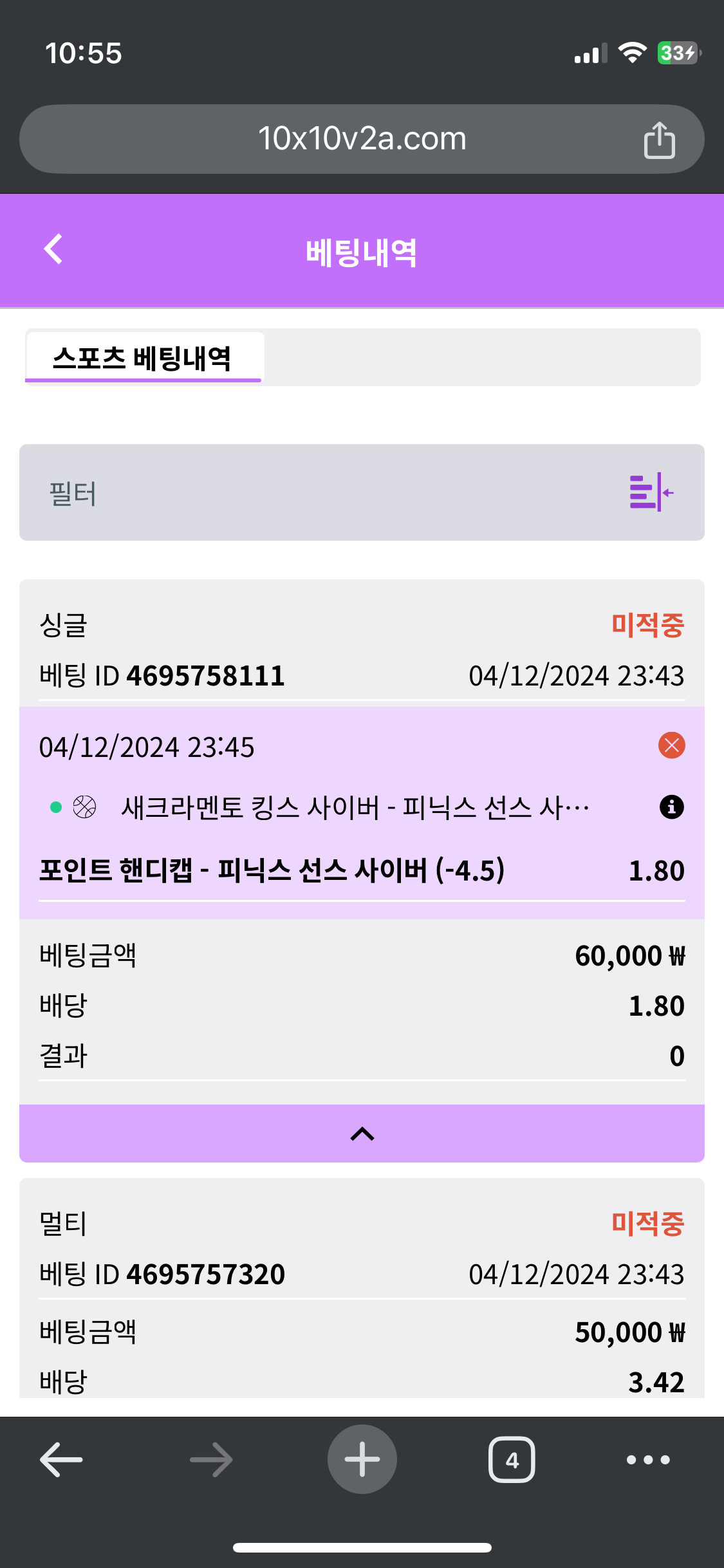The width and height of the screenshot is (724, 1568).
Task: Go to the previous browser page
Action: click(61, 1459)
